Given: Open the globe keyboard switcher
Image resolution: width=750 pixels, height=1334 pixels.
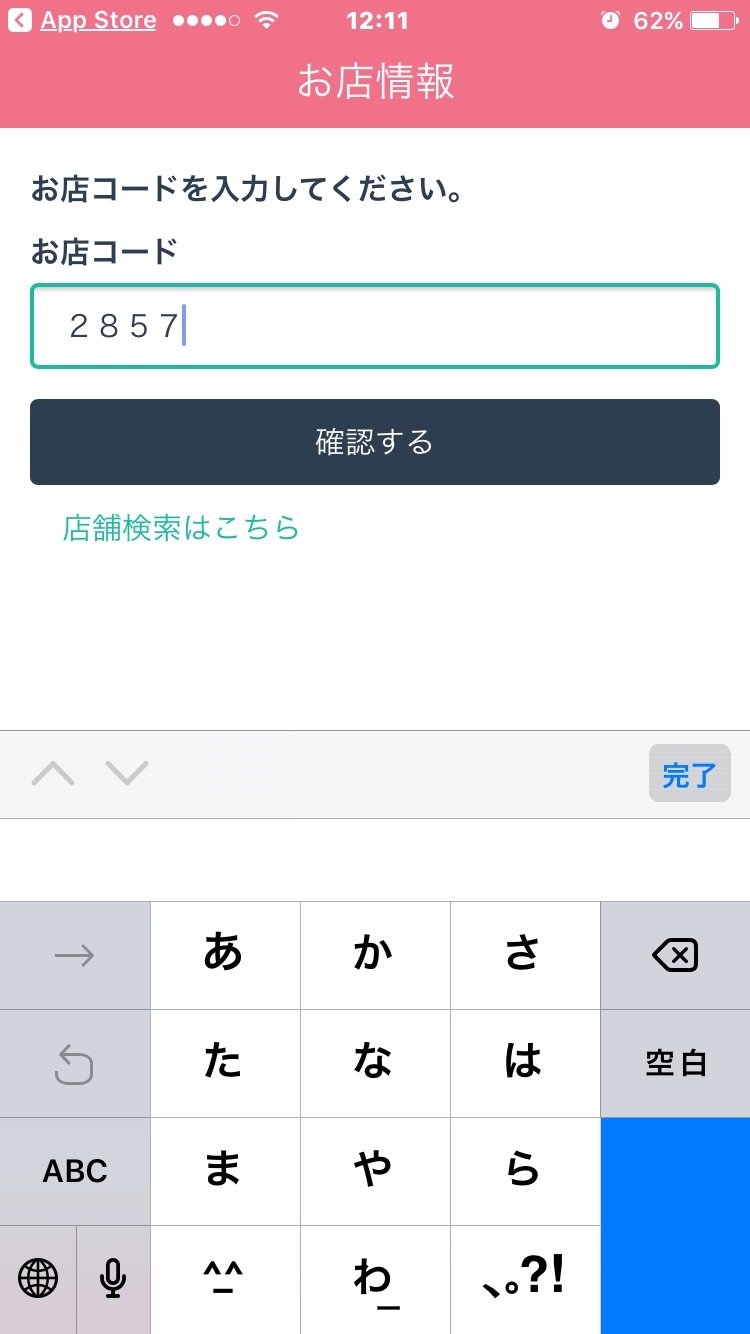Looking at the screenshot, I should [38, 1278].
